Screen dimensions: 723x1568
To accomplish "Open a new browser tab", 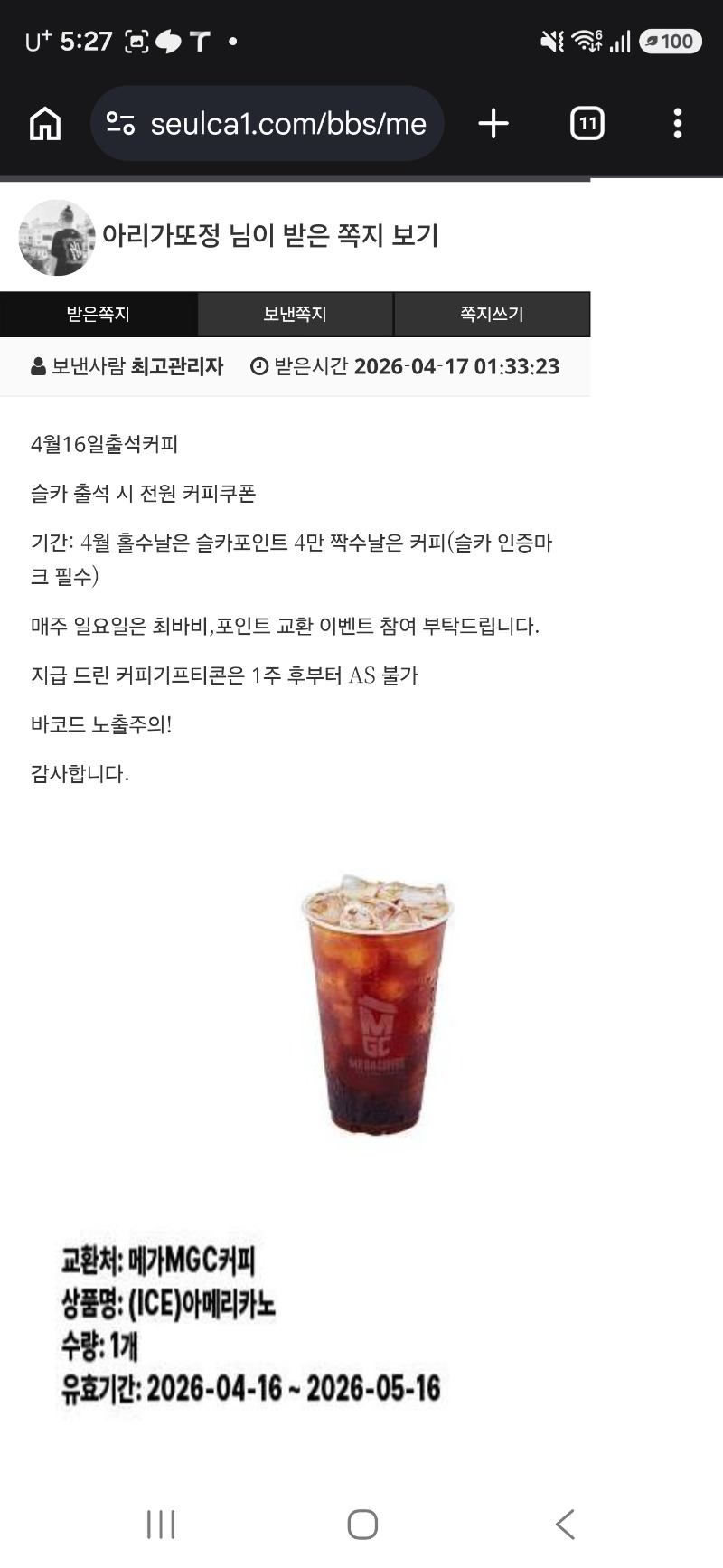I will click(493, 124).
